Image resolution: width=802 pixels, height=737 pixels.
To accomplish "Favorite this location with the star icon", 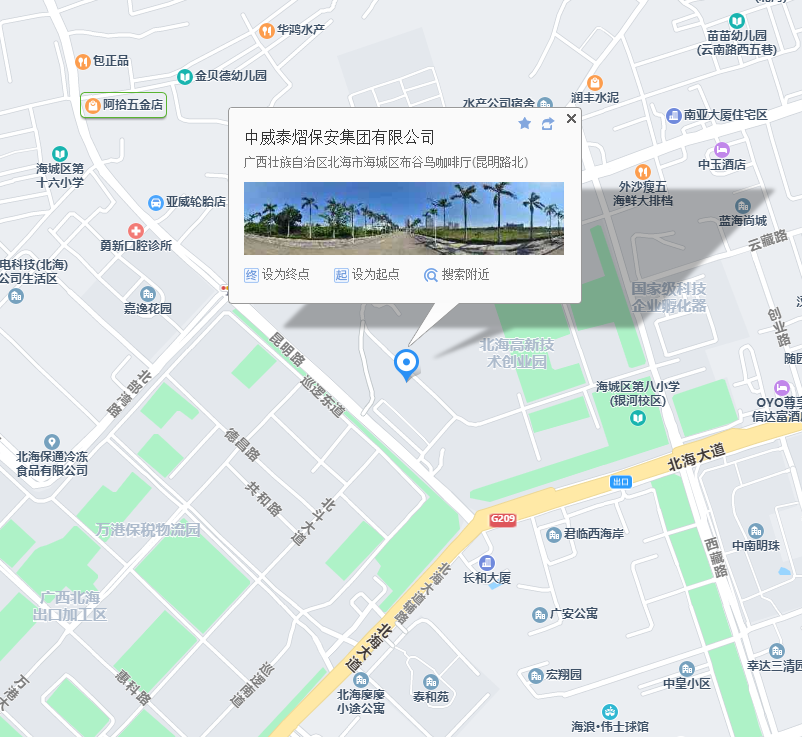I will tap(524, 123).
